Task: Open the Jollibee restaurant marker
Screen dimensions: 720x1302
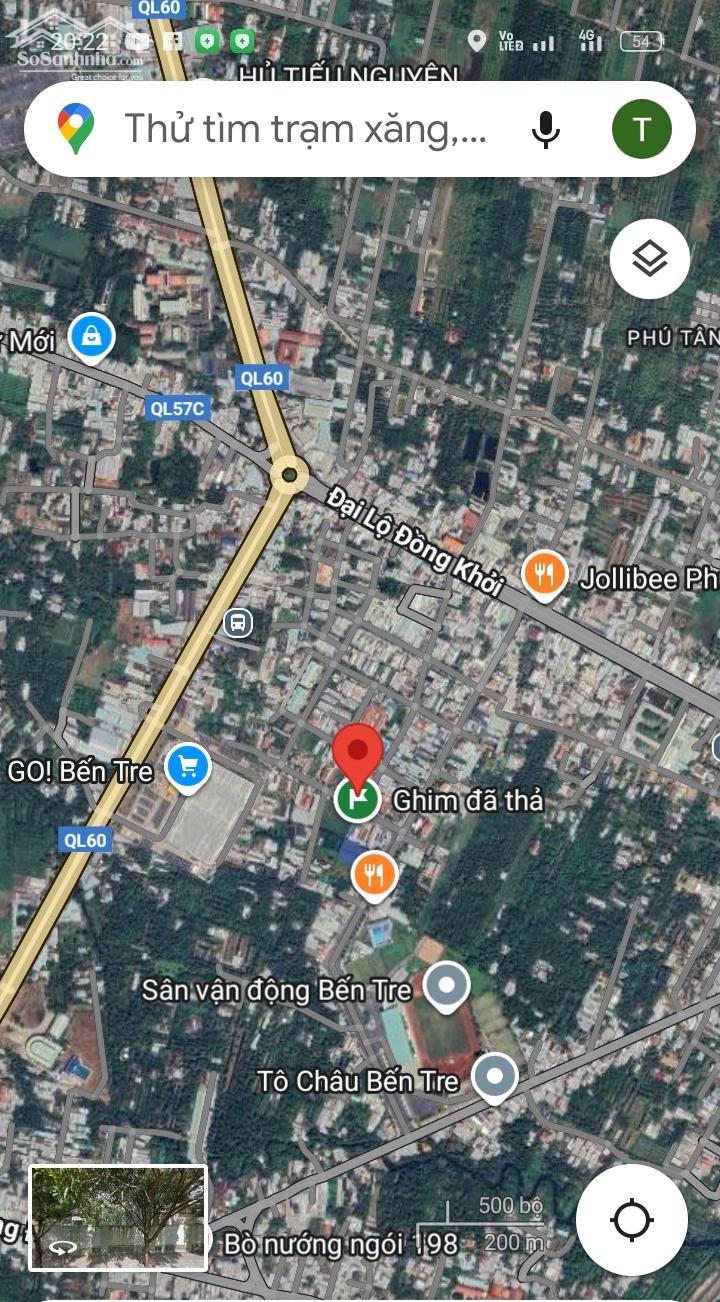Action: click(545, 576)
